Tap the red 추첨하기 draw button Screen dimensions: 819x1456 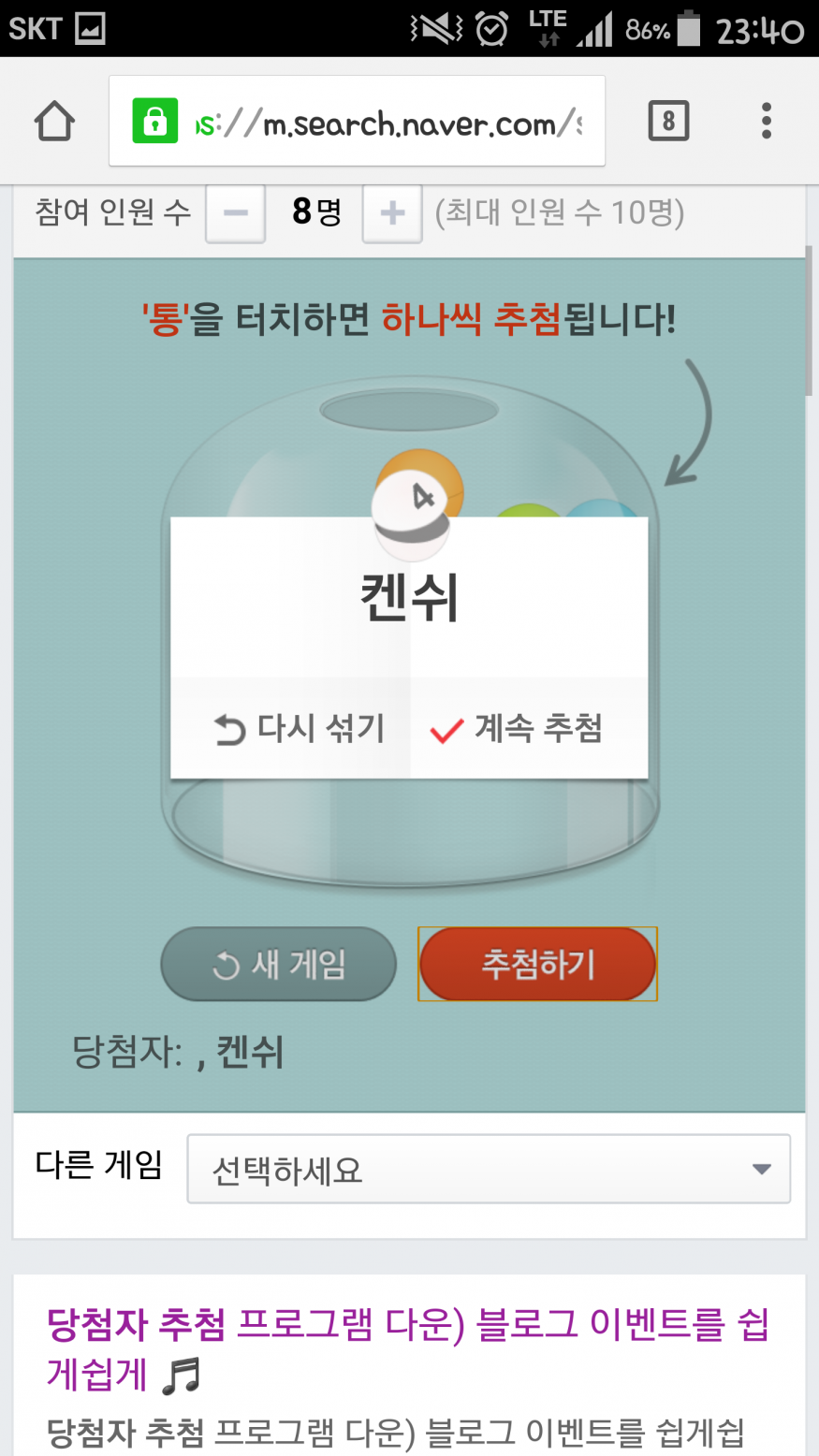coord(537,964)
